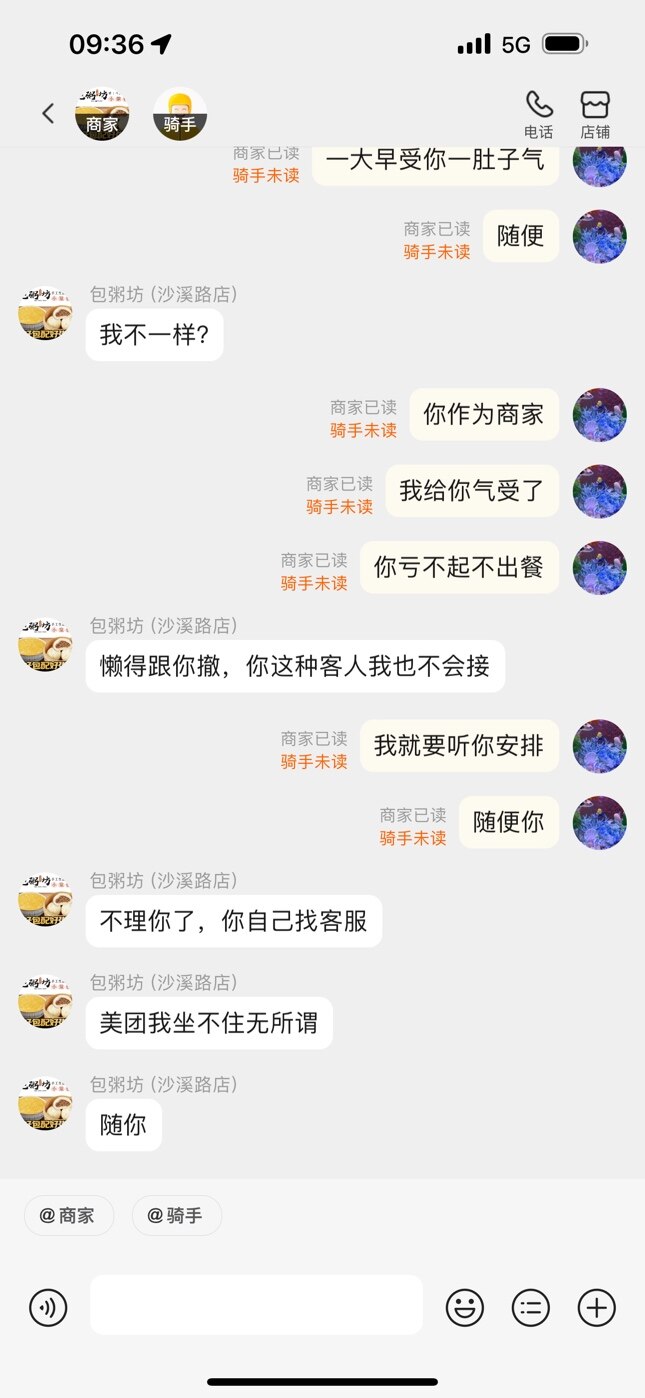The image size is (645, 1398).
Task: Mention the merchant with @商家 chip
Action: click(x=68, y=1215)
